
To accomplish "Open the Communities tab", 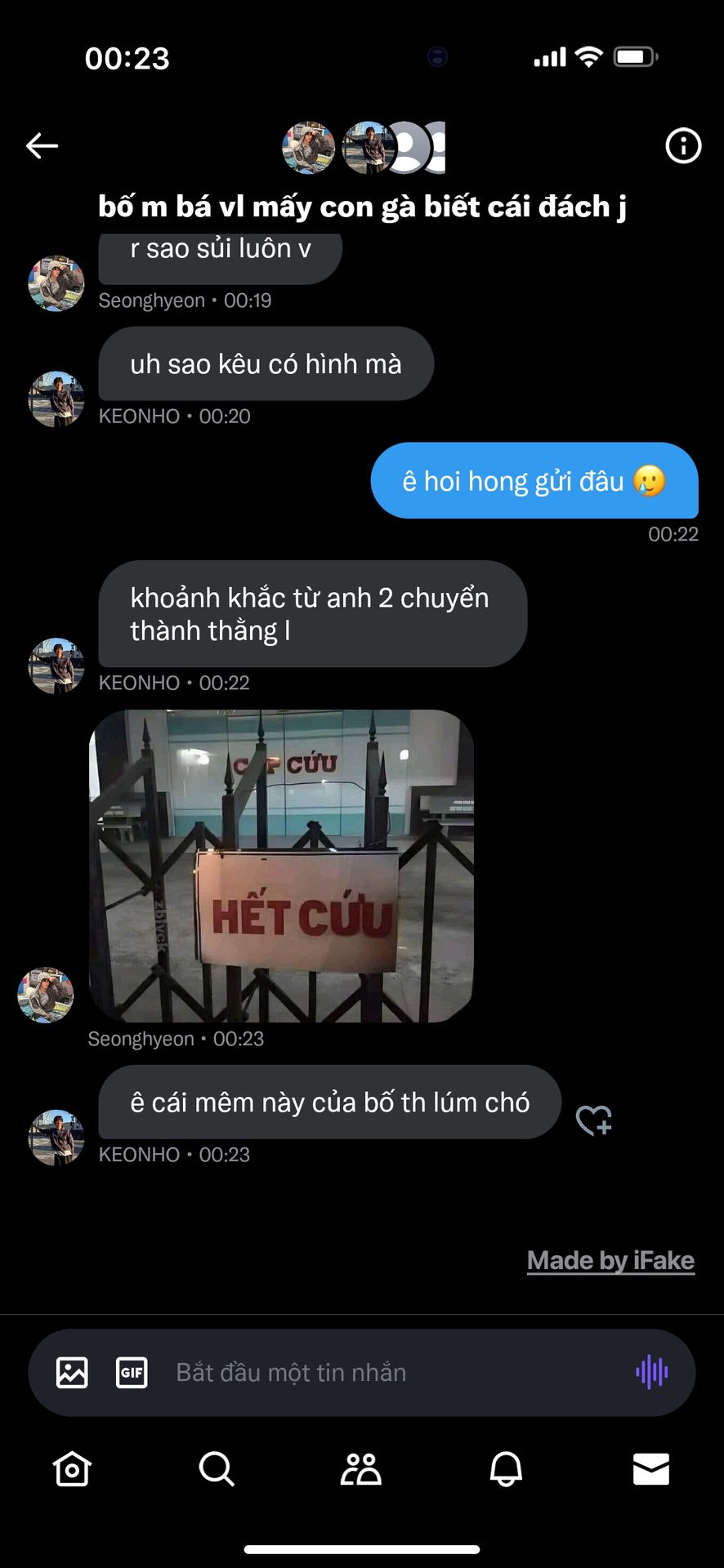I will 361,1469.
